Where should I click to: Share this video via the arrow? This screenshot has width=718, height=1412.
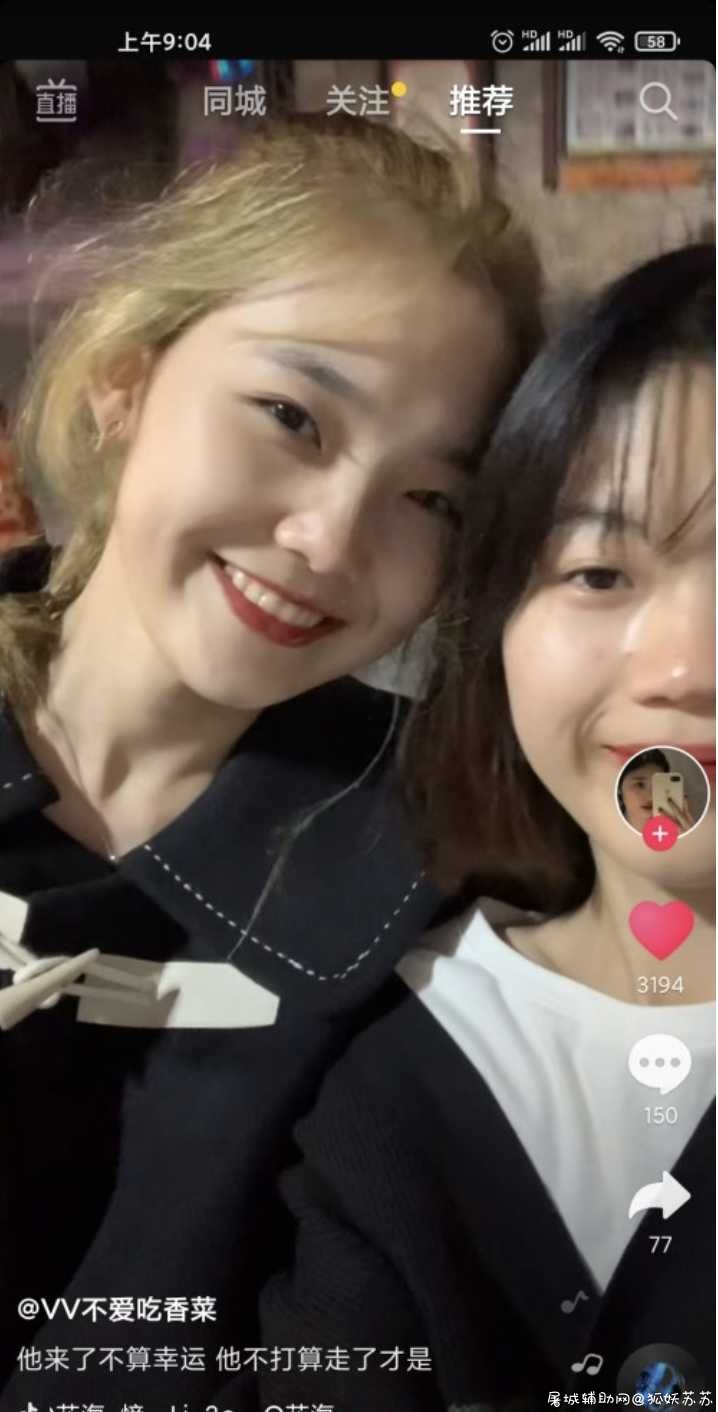660,1195
